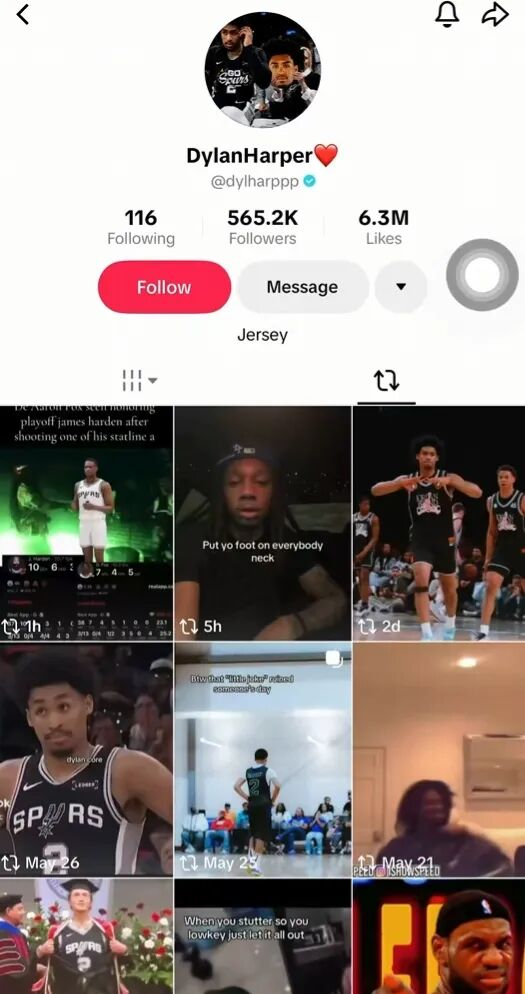Expand the dropdown arrow next to Message
The image size is (525, 994).
(x=401, y=287)
